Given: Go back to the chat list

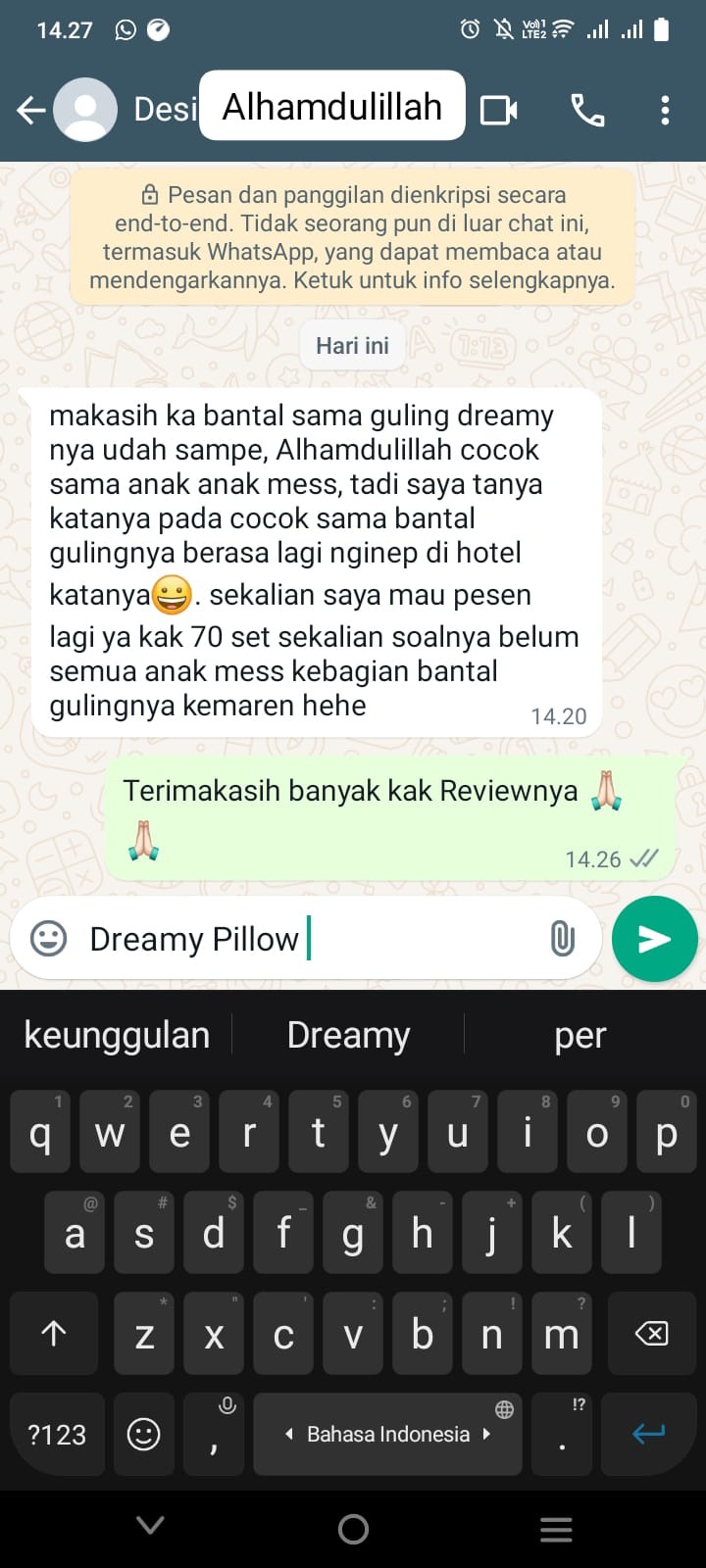Looking at the screenshot, I should pyautogui.click(x=31, y=110).
